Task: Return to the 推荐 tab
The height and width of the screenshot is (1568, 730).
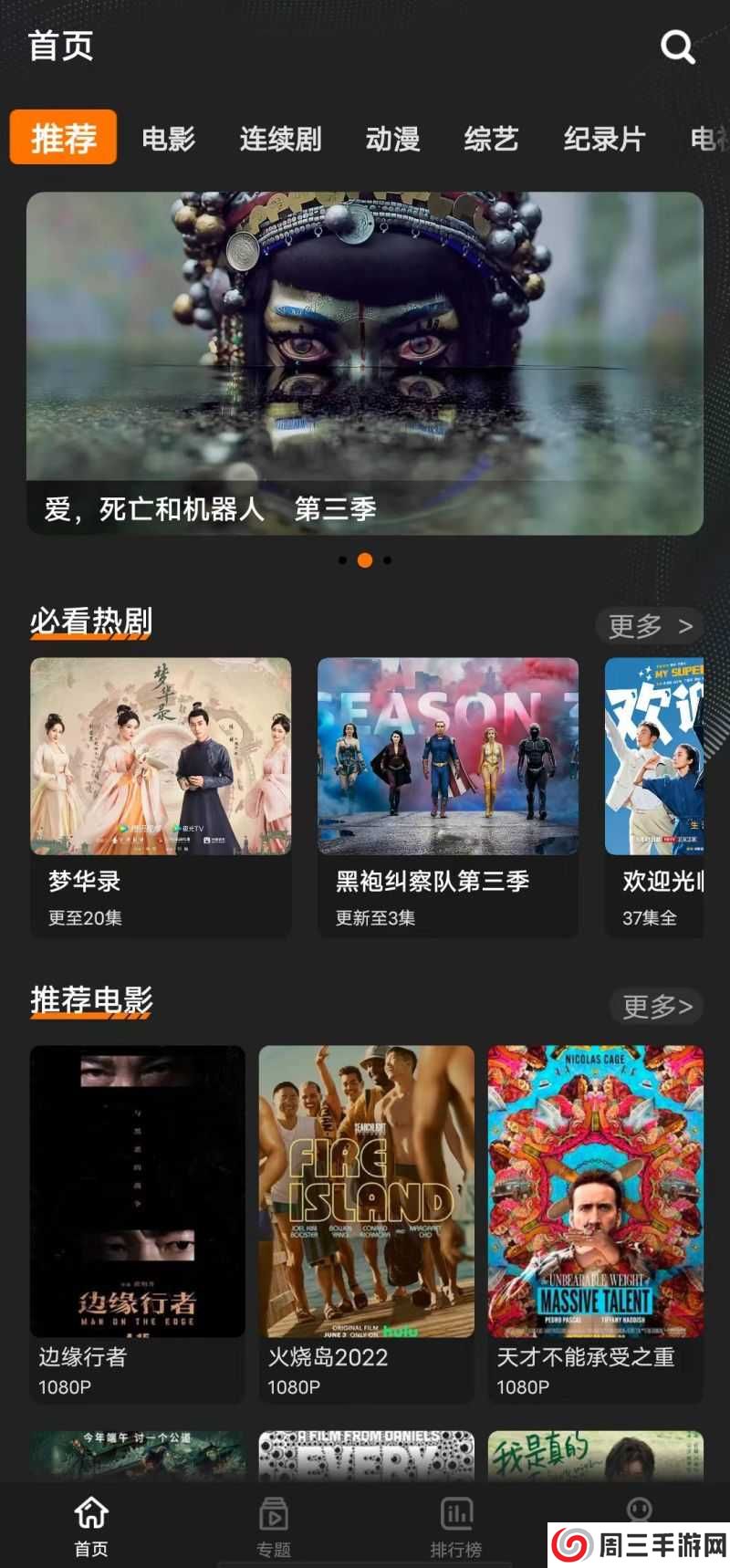Action: (62, 137)
